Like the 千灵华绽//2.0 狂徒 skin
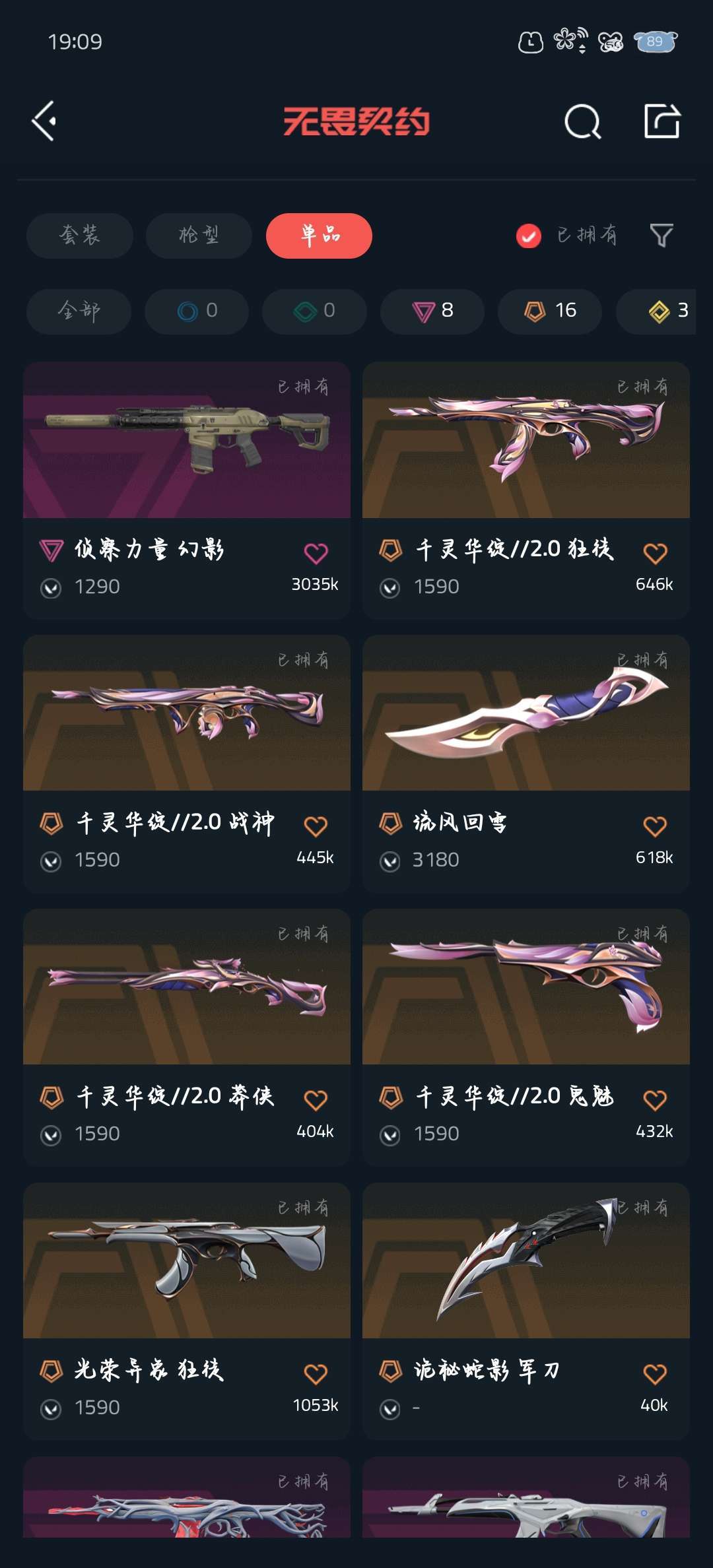Screen dimensions: 713x1568 click(655, 554)
